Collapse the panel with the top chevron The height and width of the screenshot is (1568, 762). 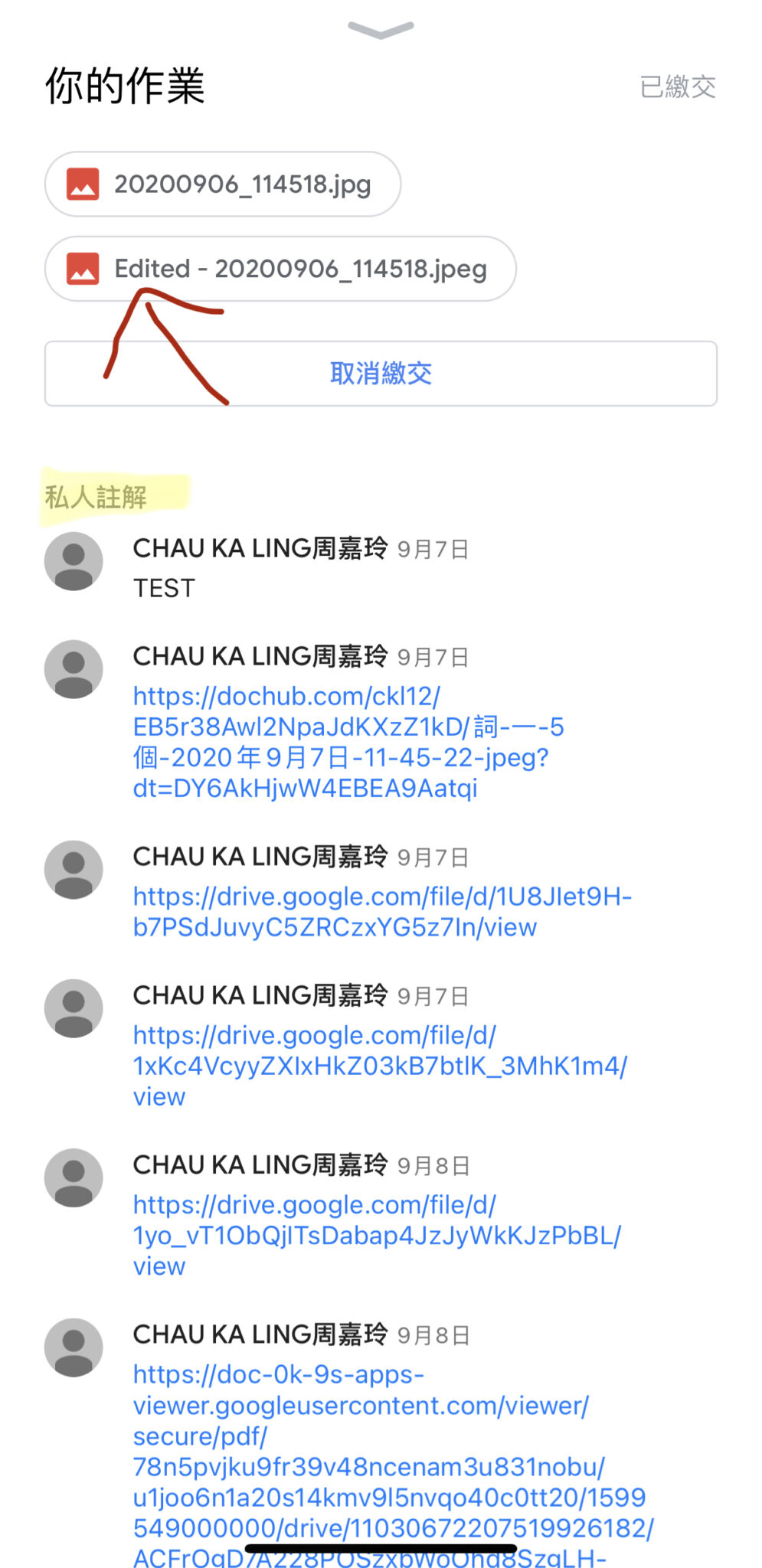[x=381, y=29]
